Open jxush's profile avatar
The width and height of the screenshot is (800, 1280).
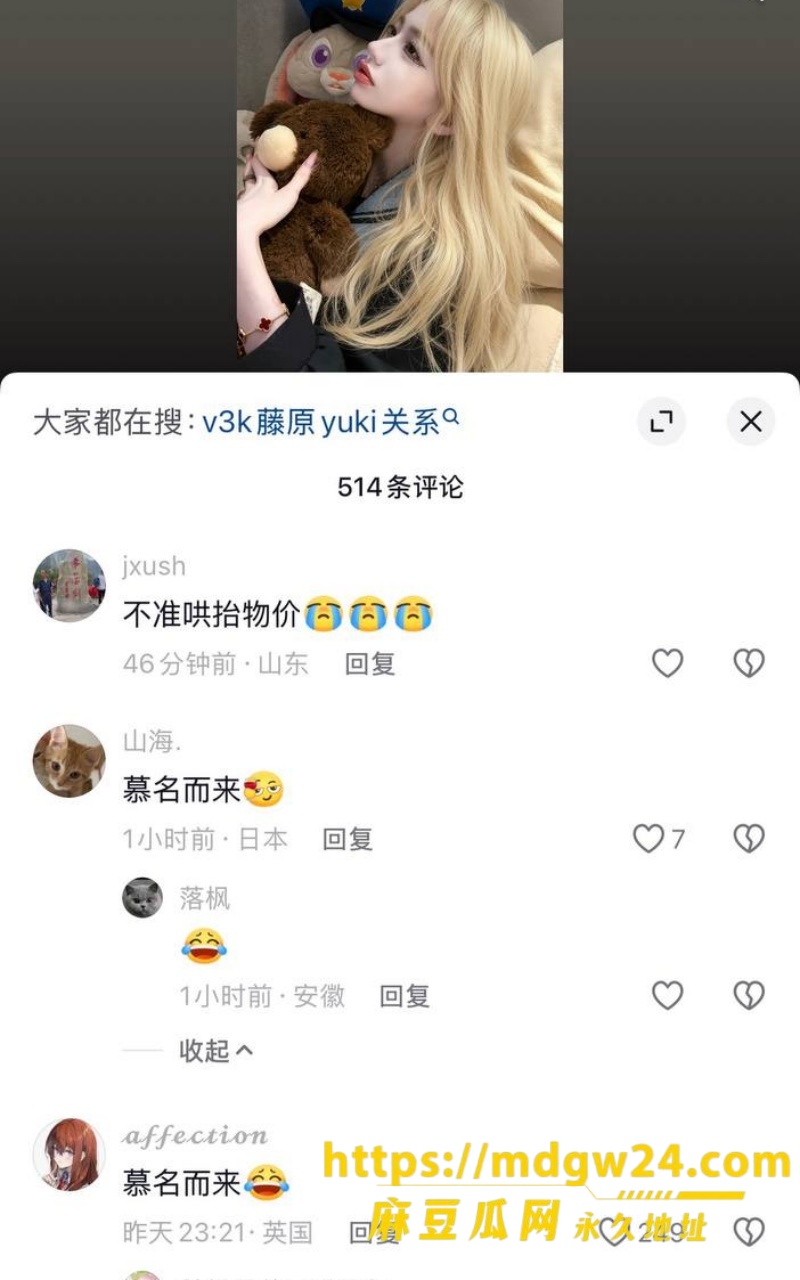[x=69, y=585]
